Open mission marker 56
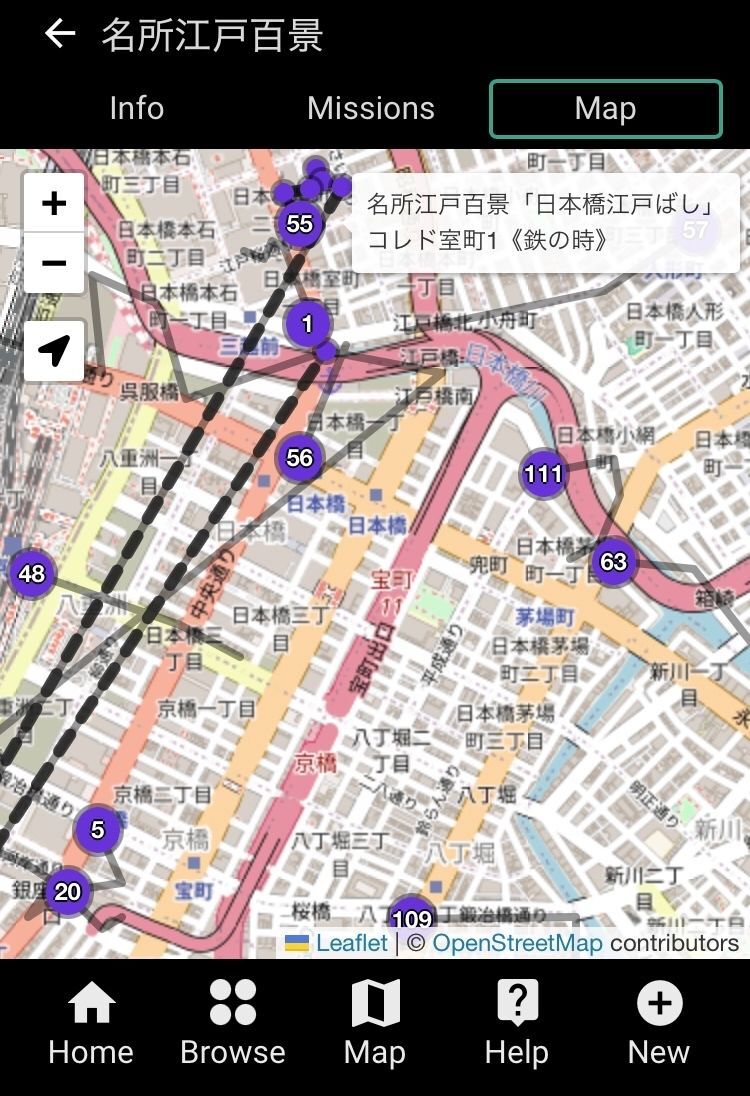The image size is (750, 1096). [x=300, y=458]
